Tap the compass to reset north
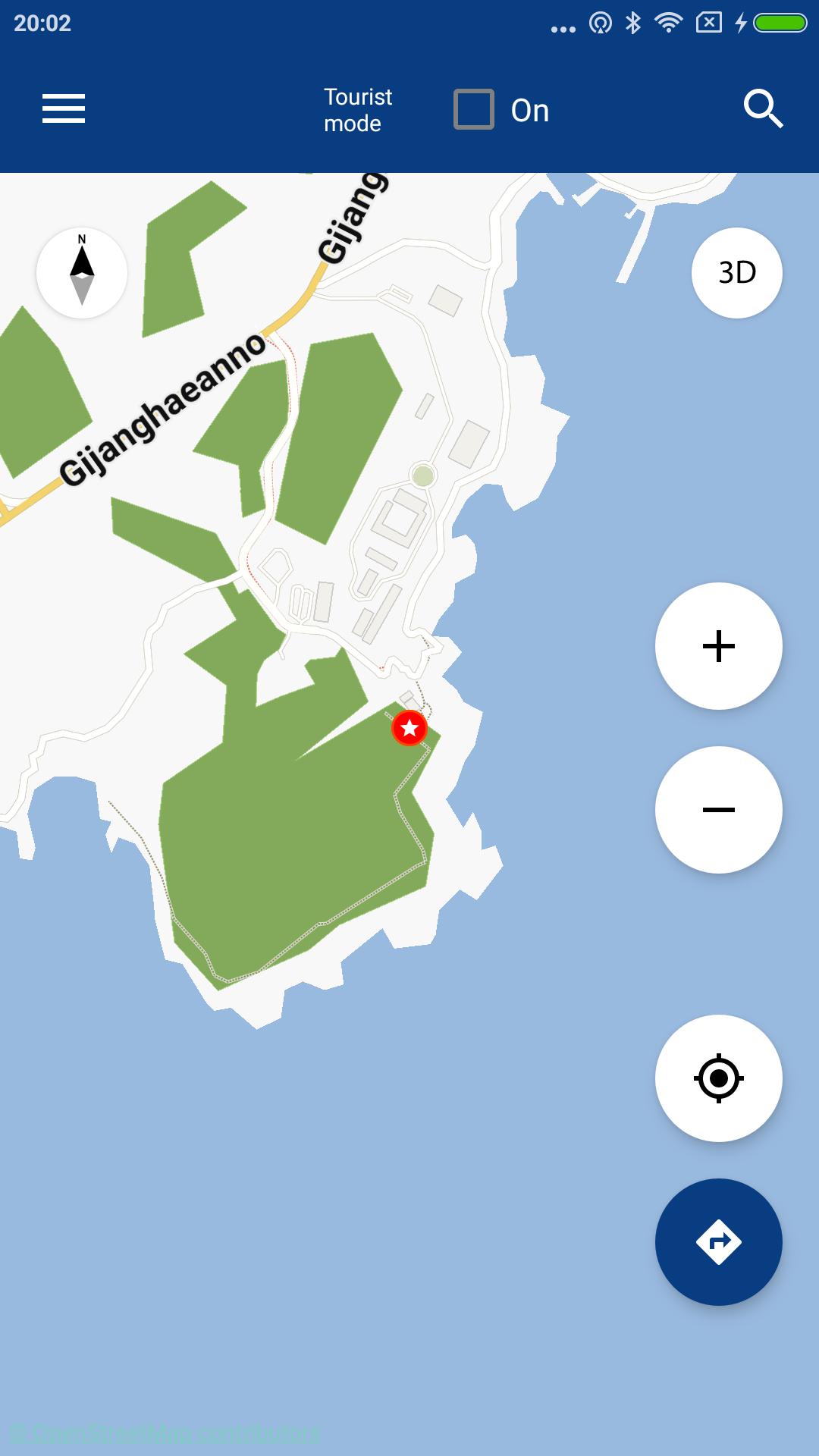 (x=82, y=273)
